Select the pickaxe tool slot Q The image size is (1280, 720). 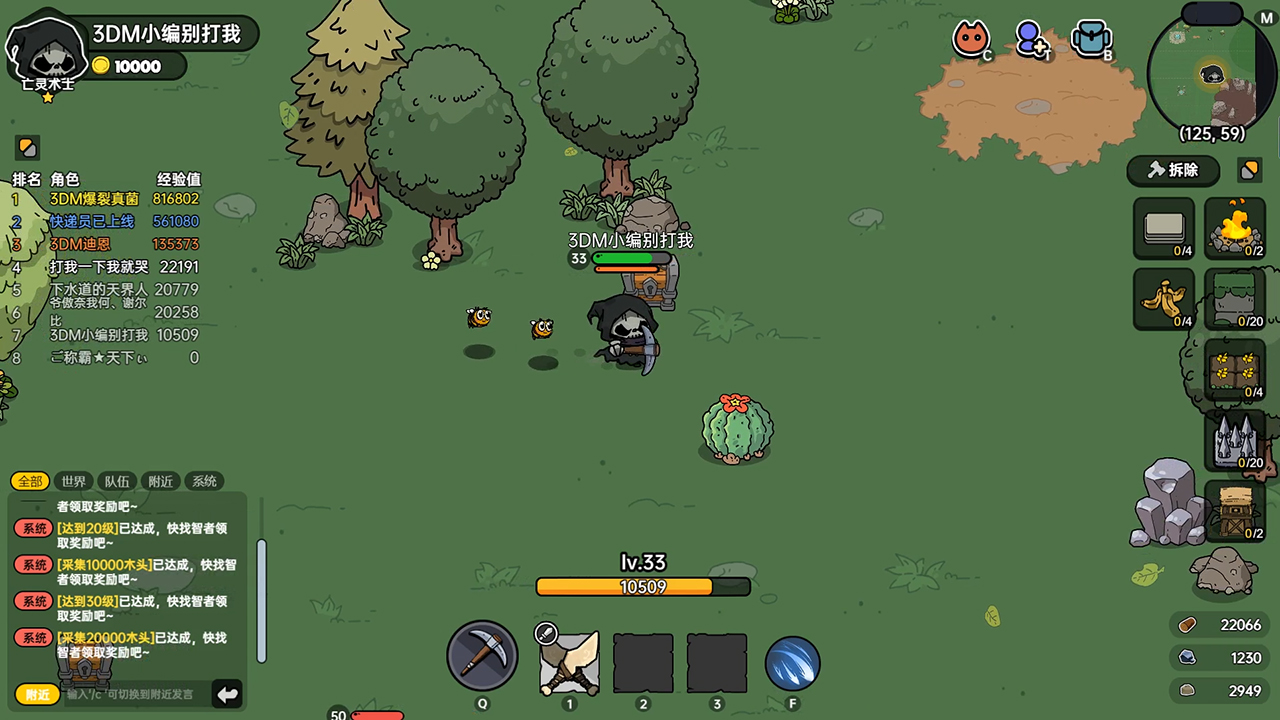click(x=482, y=657)
